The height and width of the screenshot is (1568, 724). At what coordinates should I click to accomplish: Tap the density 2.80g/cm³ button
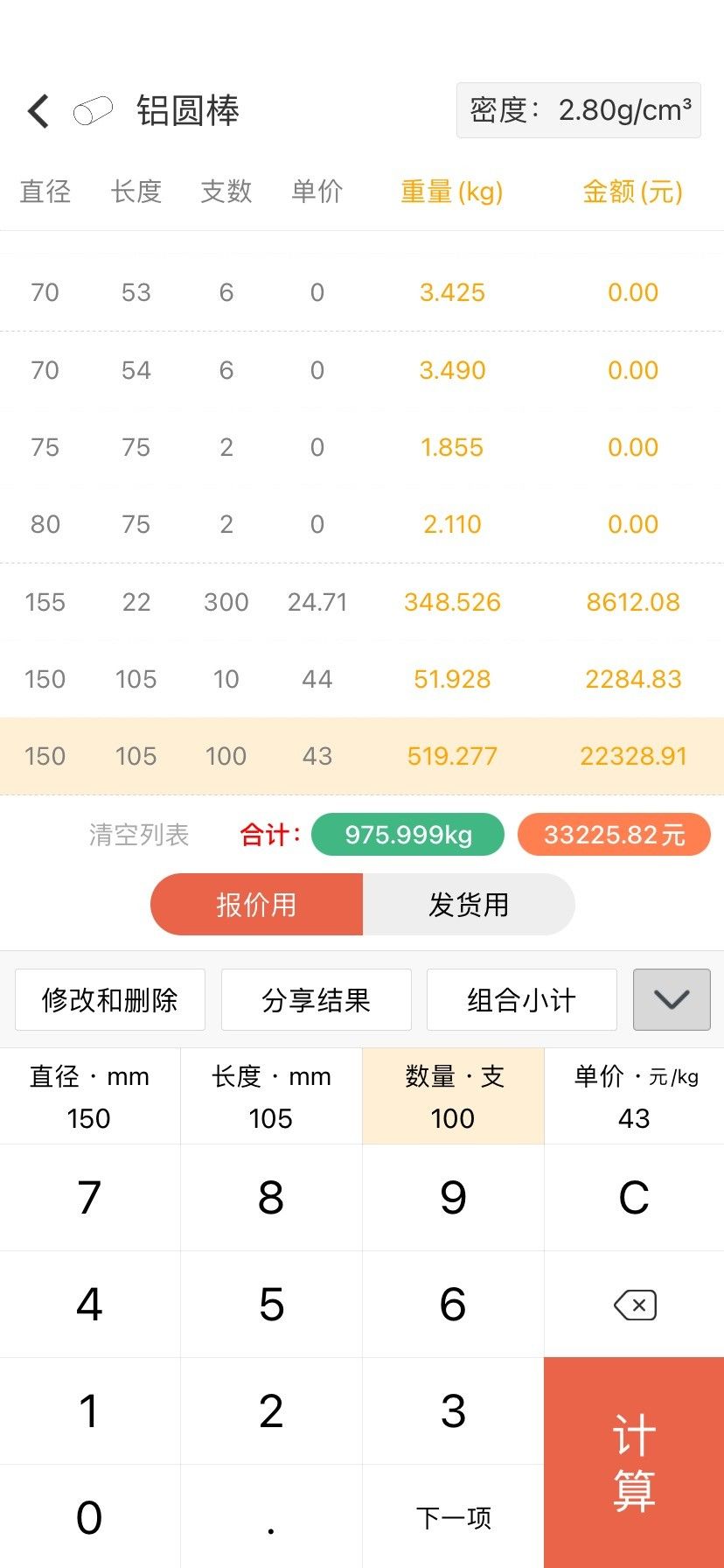[x=578, y=110]
